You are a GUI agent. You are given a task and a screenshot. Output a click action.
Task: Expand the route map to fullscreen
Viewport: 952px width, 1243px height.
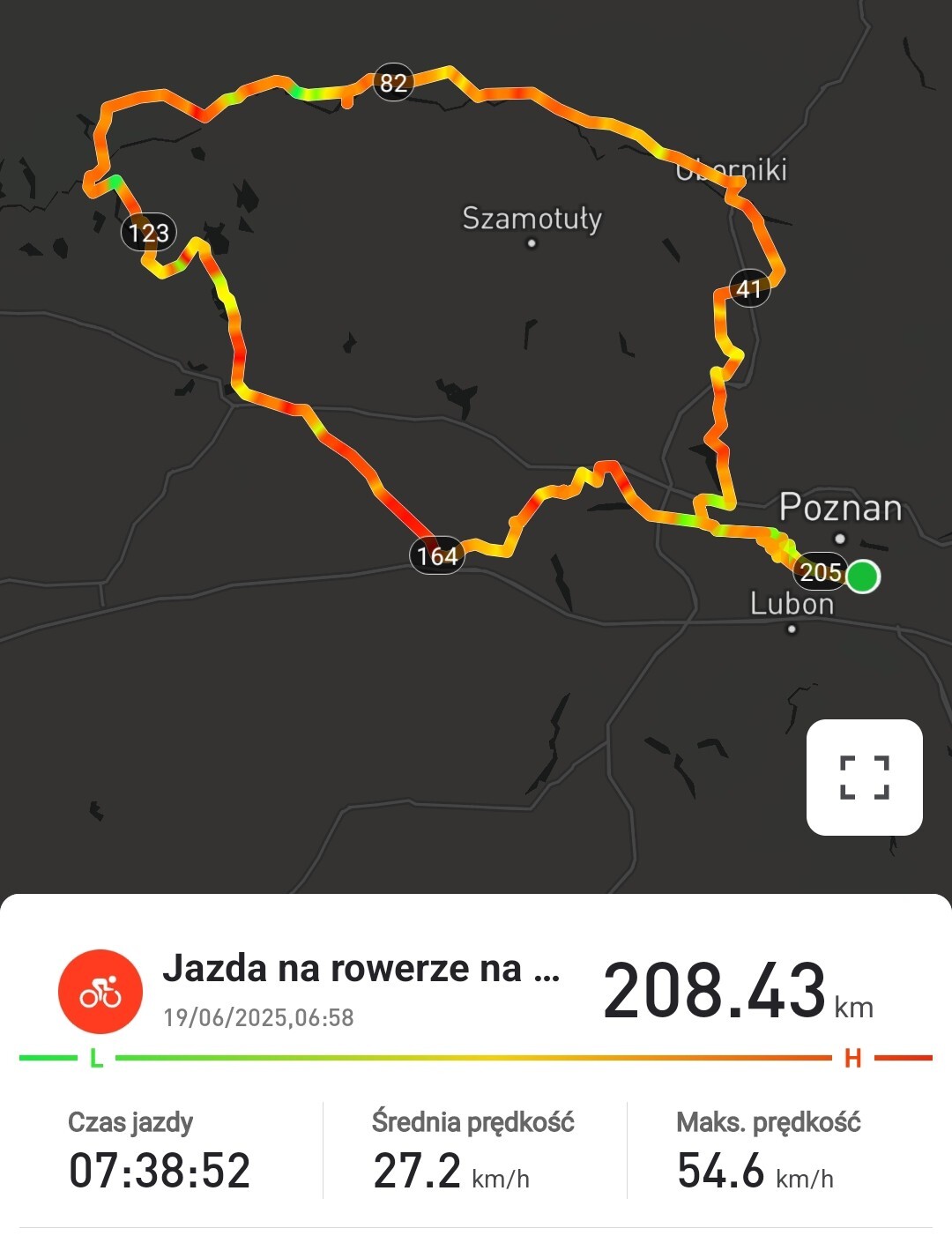tap(864, 777)
